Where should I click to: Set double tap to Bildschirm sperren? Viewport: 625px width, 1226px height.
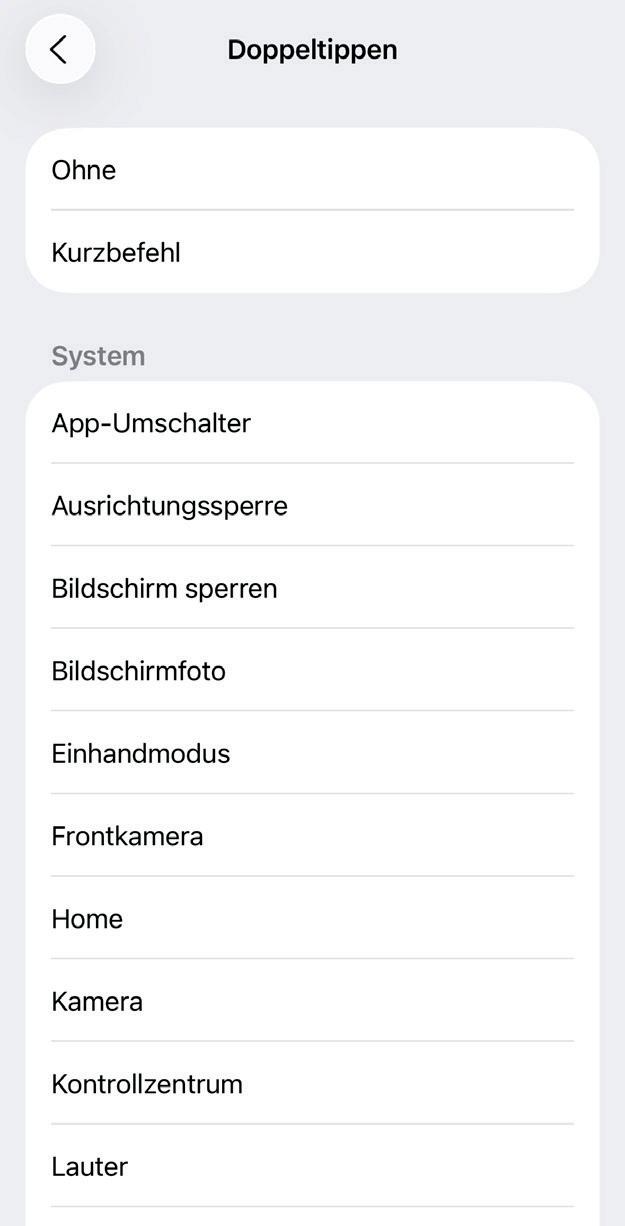click(312, 588)
